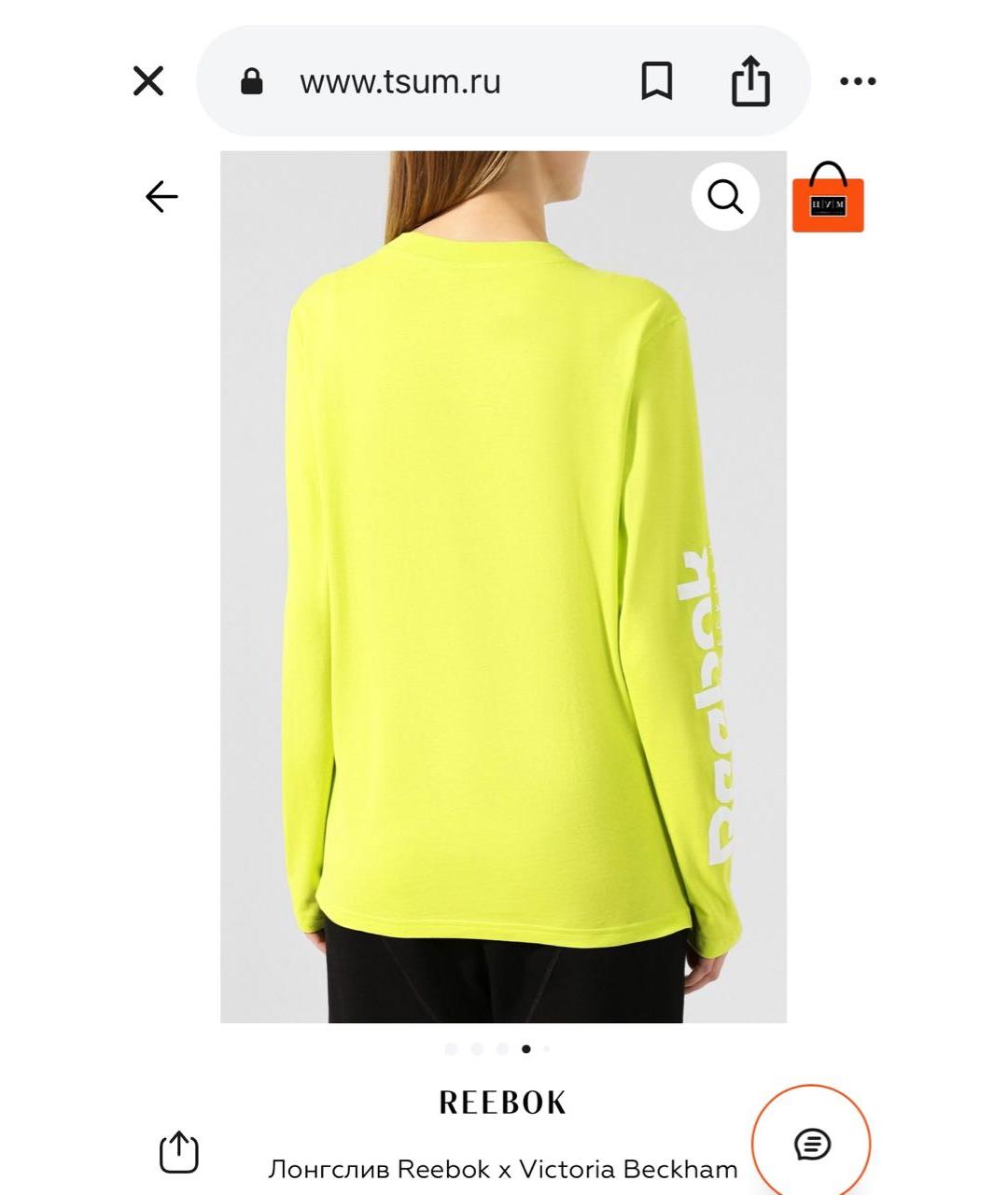Viewport: 1008px width, 1195px height.
Task: Jump to the first photo indicator dot
Action: 452,1049
